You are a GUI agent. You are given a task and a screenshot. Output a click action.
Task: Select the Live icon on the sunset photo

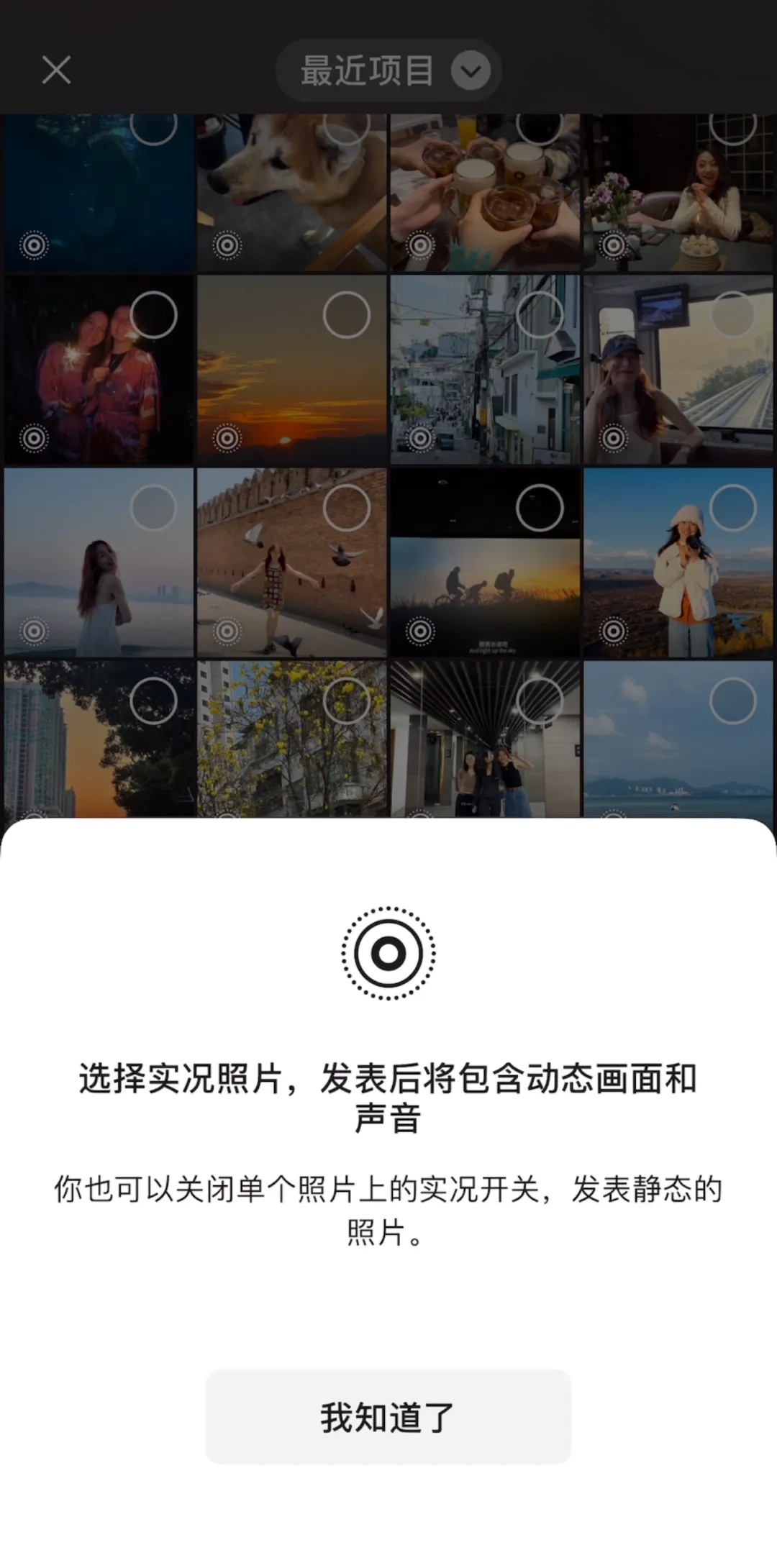coord(227,437)
